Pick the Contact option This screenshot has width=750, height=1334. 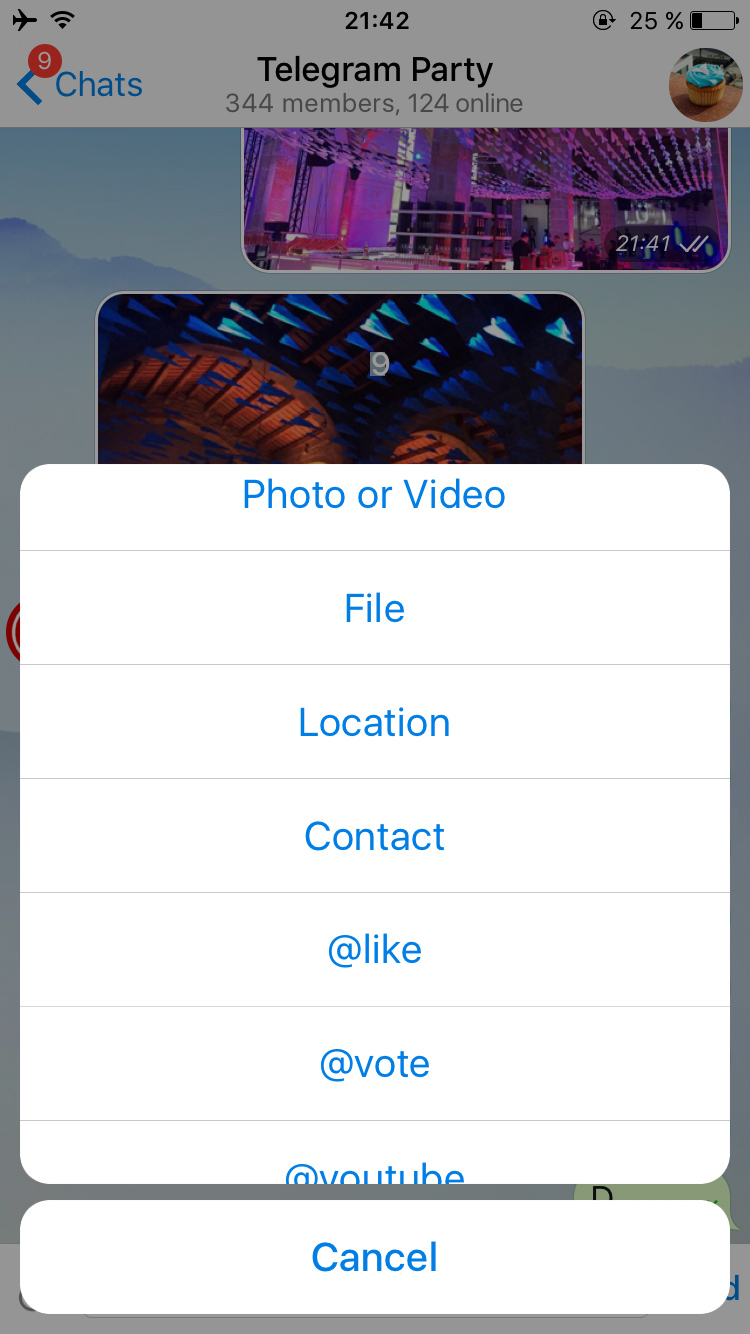[374, 836]
